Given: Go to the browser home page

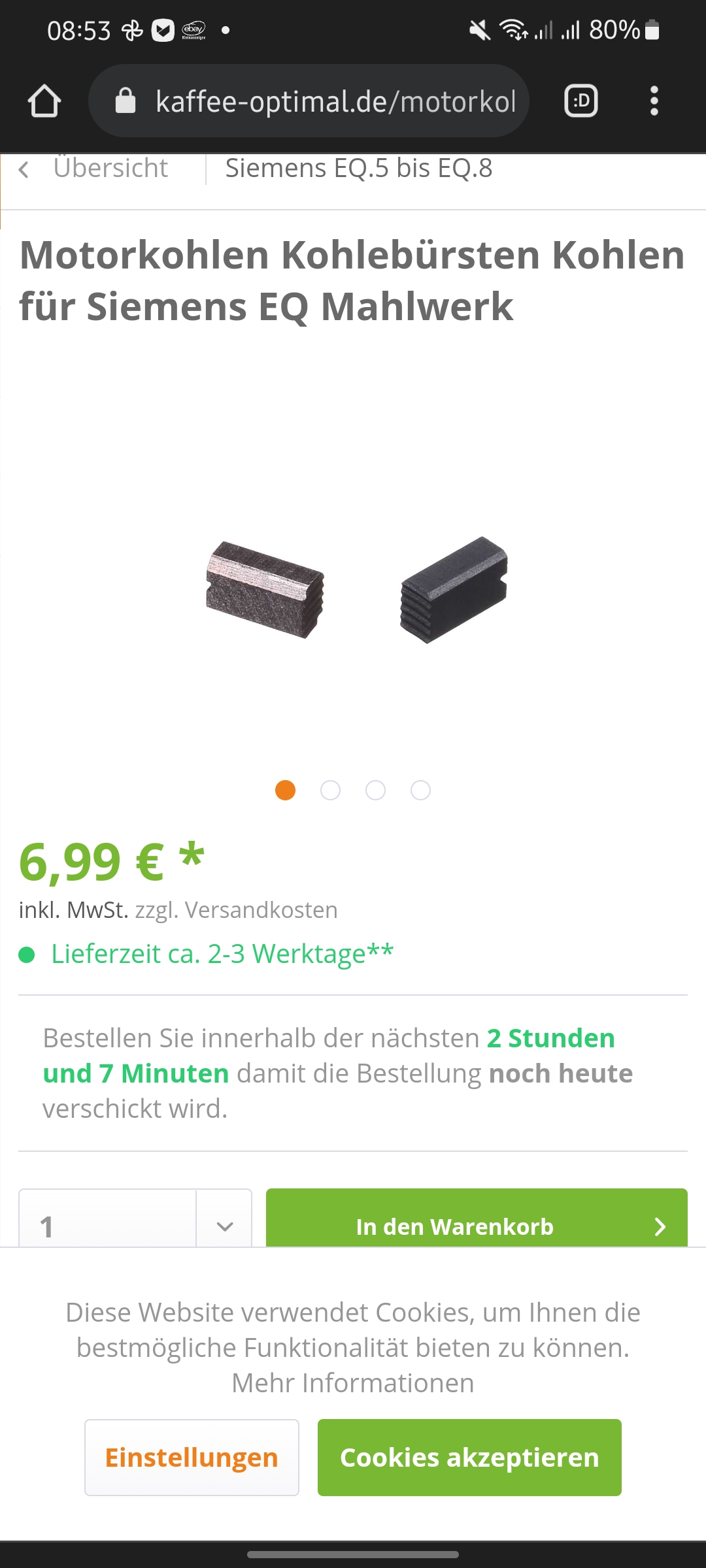Looking at the screenshot, I should coord(44,101).
